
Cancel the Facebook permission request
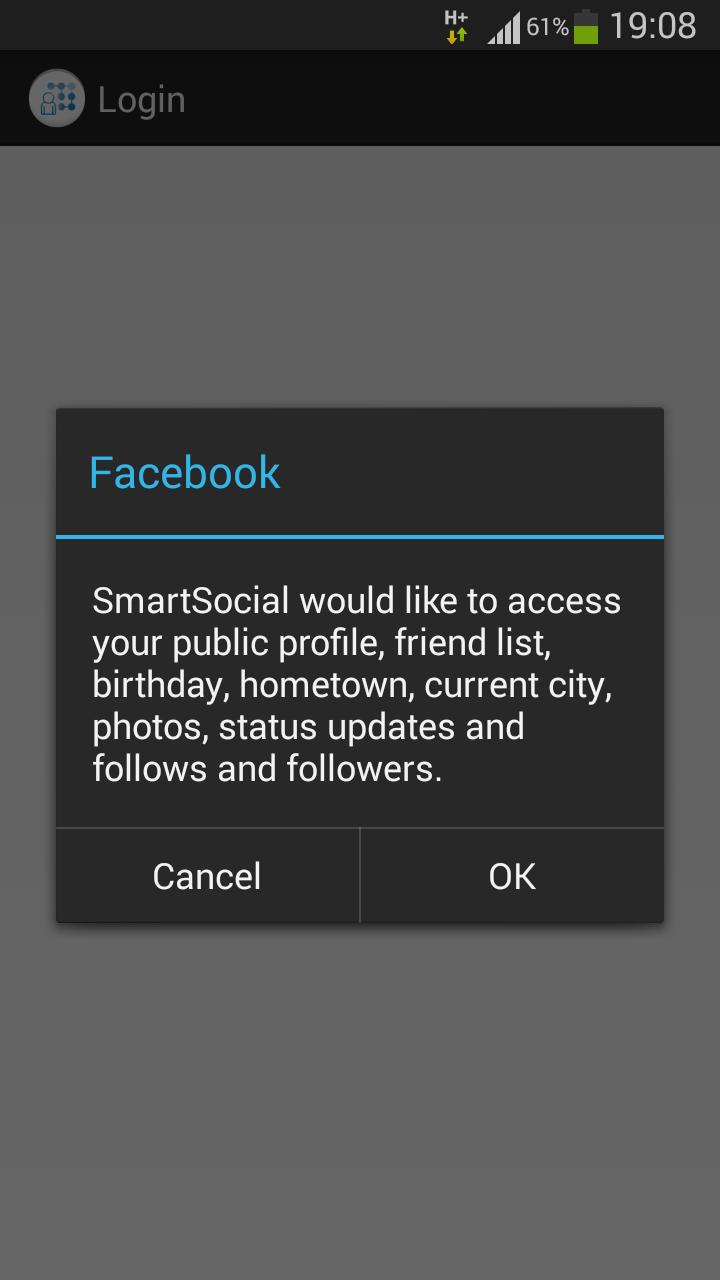(x=207, y=876)
